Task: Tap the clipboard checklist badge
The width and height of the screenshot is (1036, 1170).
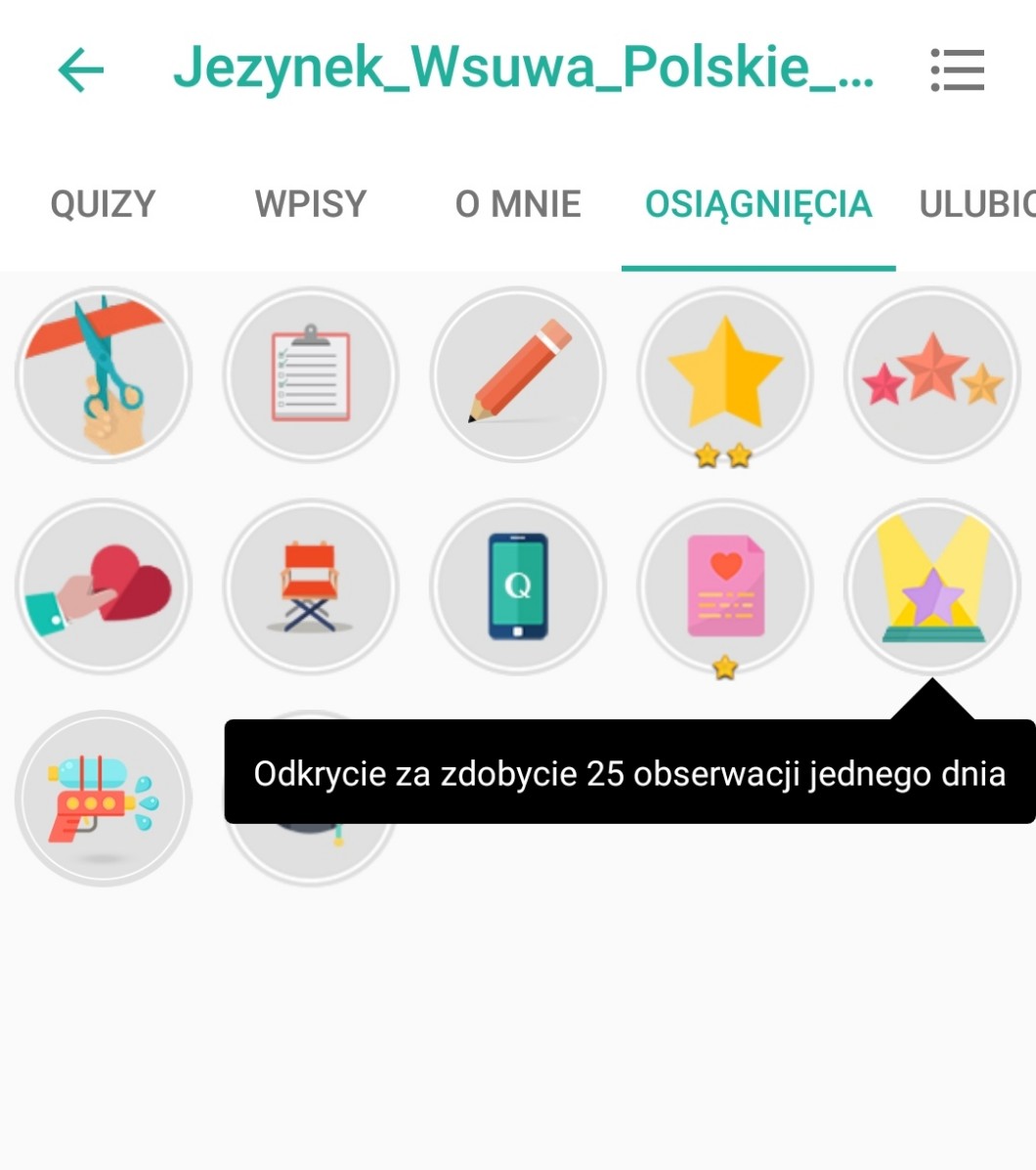Action: pyautogui.click(x=311, y=374)
